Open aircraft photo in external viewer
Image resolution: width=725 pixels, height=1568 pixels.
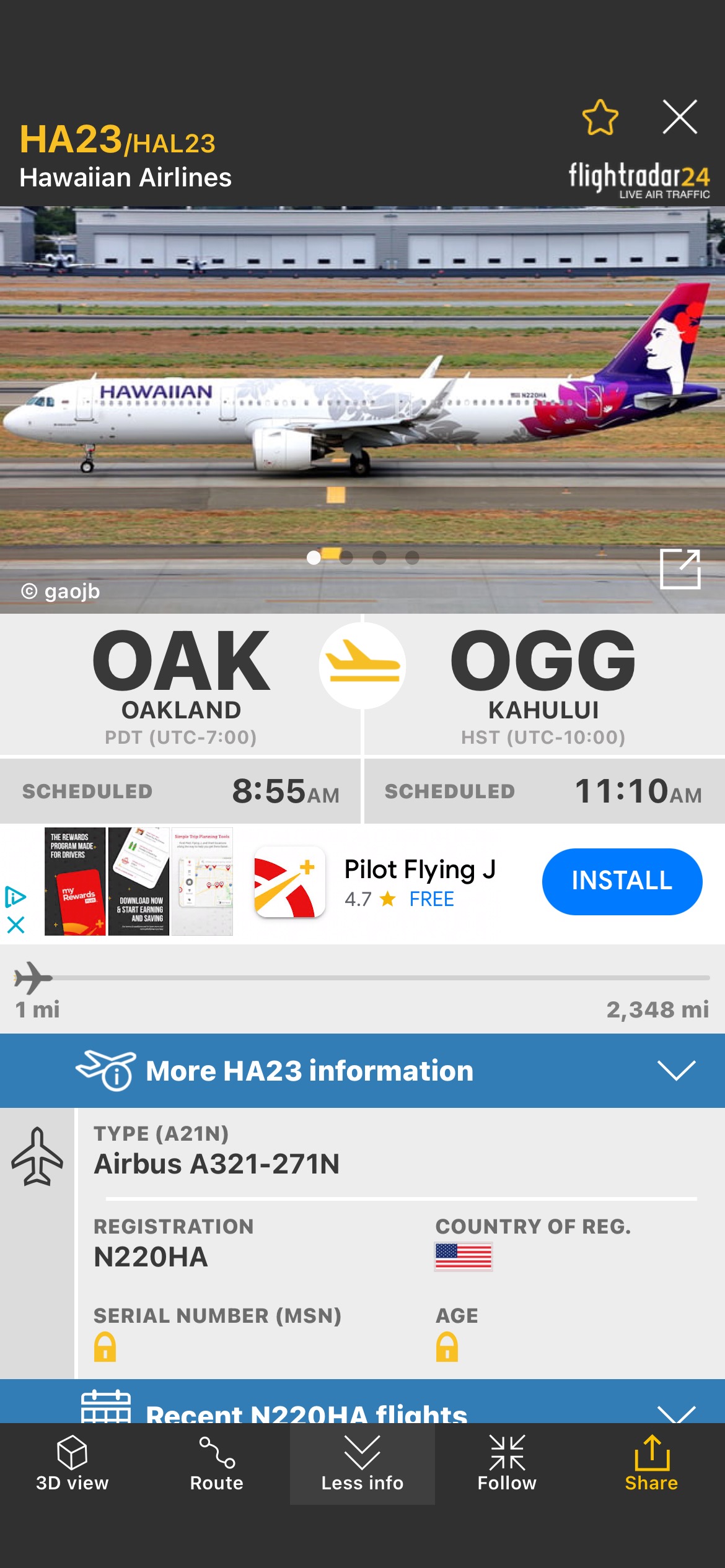[680, 568]
